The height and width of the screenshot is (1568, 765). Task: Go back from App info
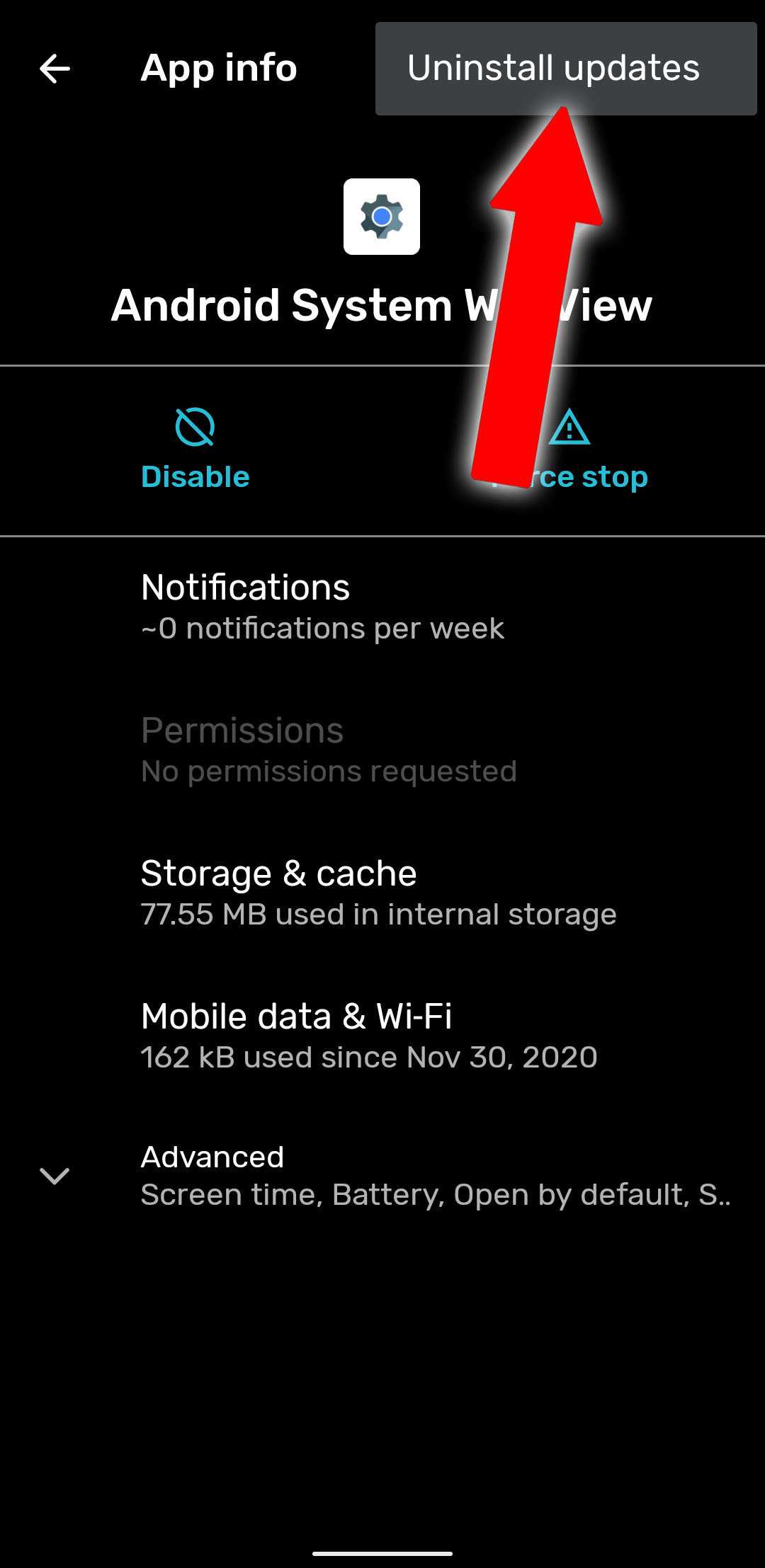click(55, 69)
